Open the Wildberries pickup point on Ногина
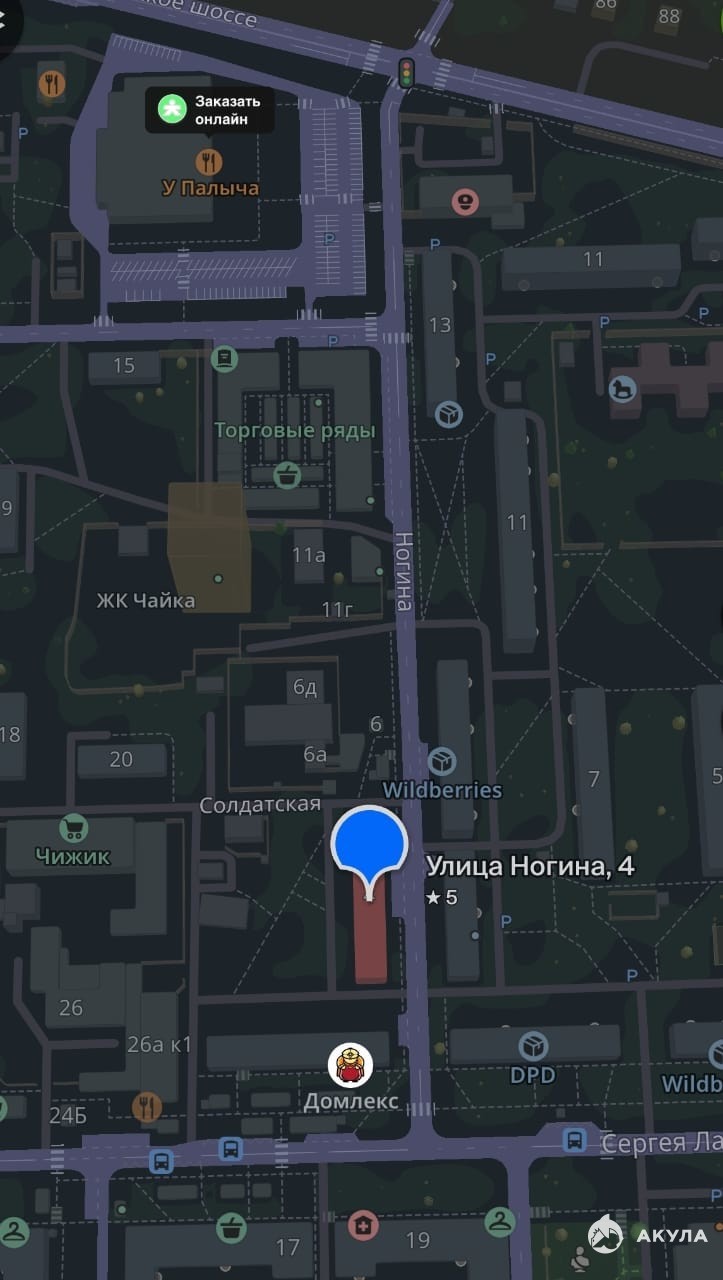This screenshot has height=1280, width=723. (441, 762)
